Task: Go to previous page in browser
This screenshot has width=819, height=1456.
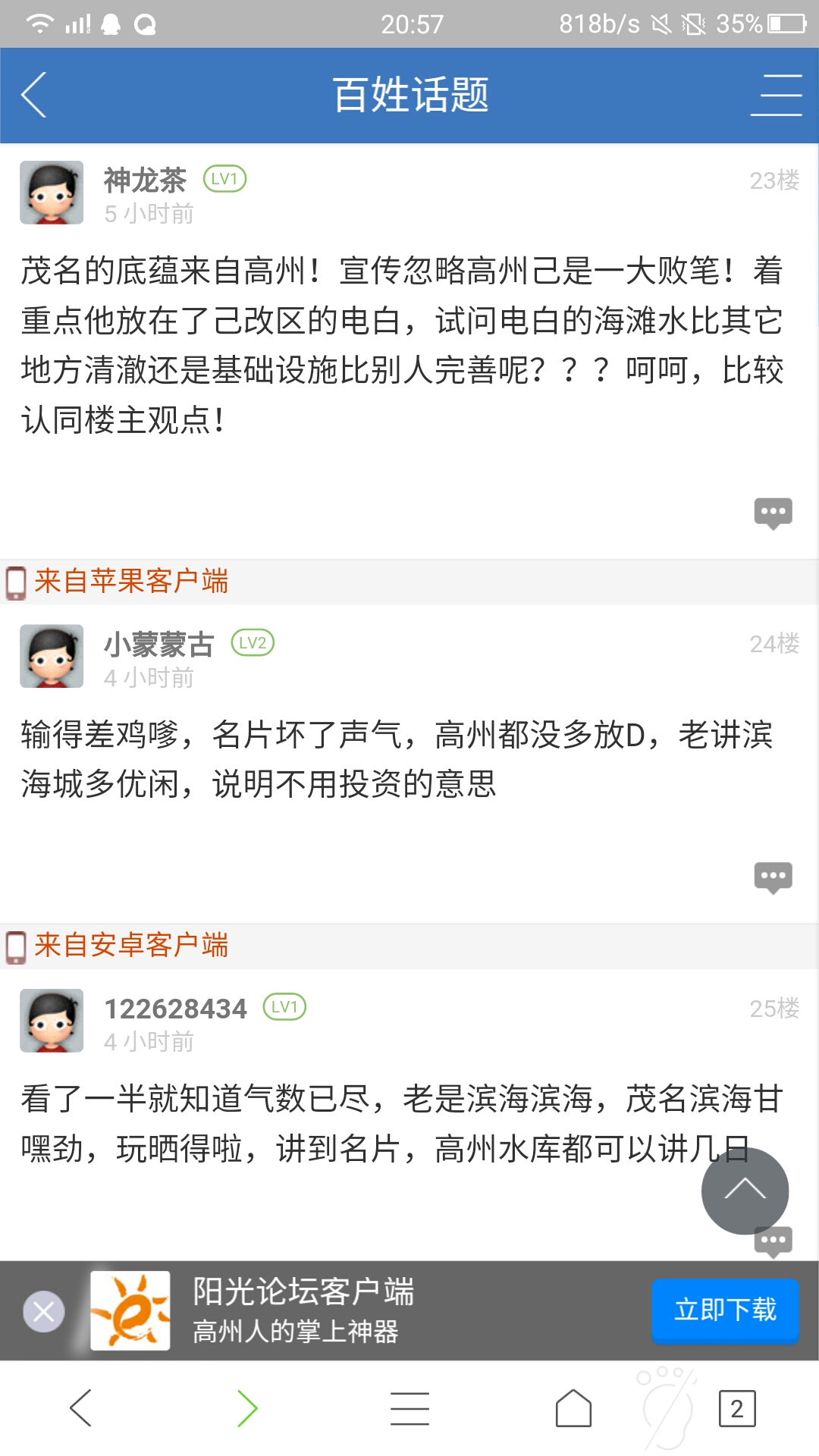Action: click(81, 1408)
